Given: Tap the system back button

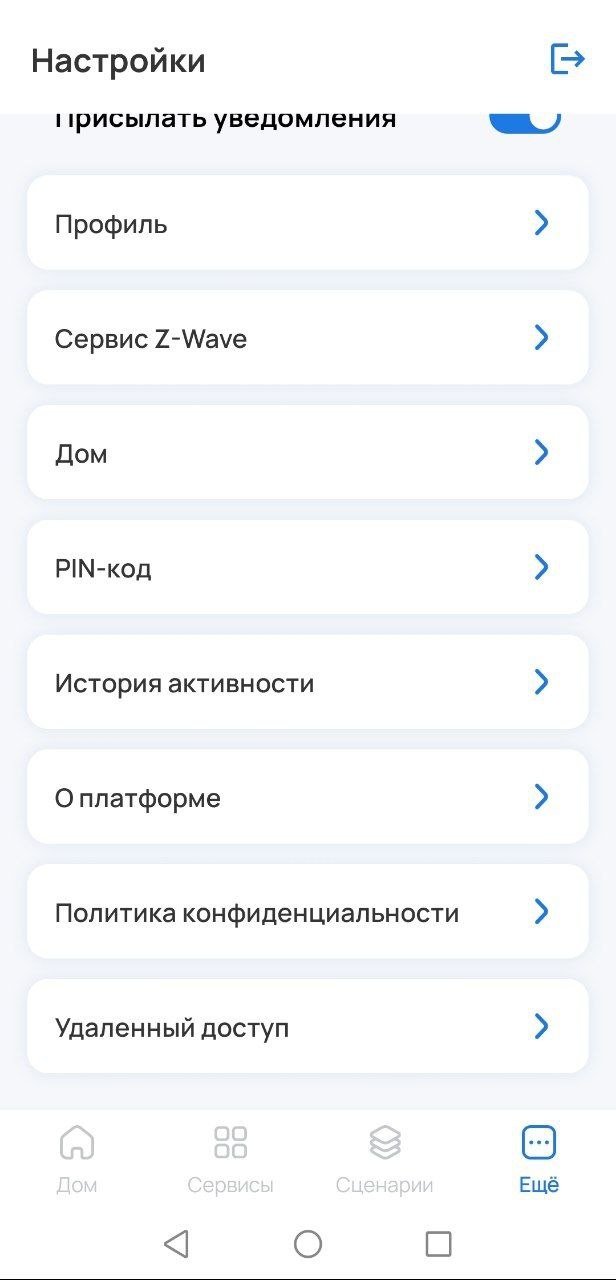Looking at the screenshot, I should point(176,1244).
